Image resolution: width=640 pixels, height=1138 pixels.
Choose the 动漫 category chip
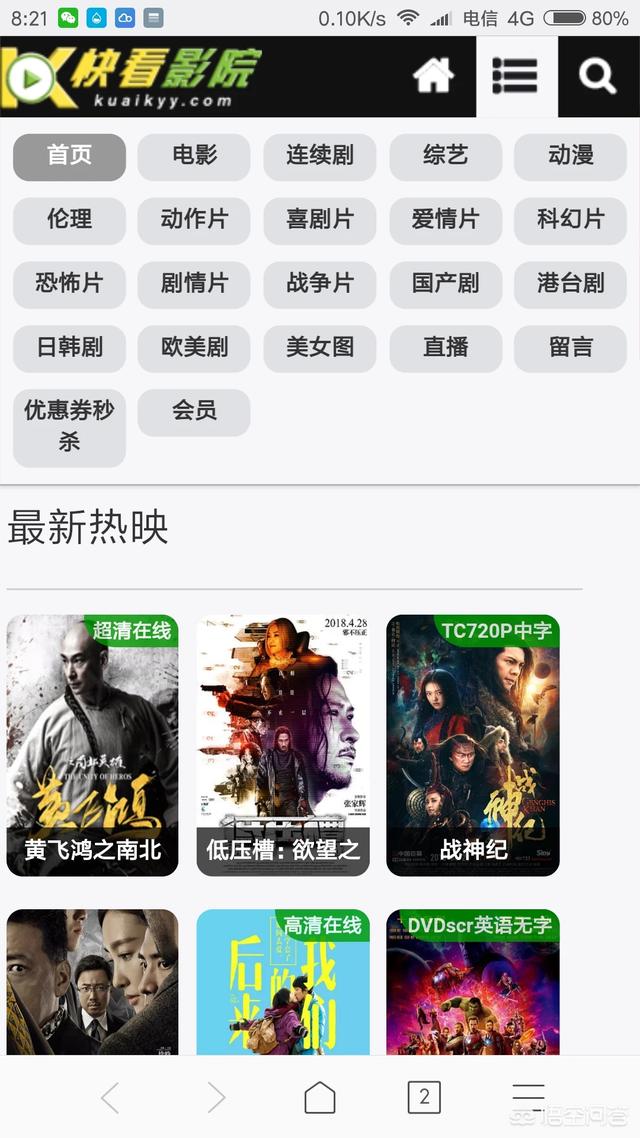pos(570,156)
